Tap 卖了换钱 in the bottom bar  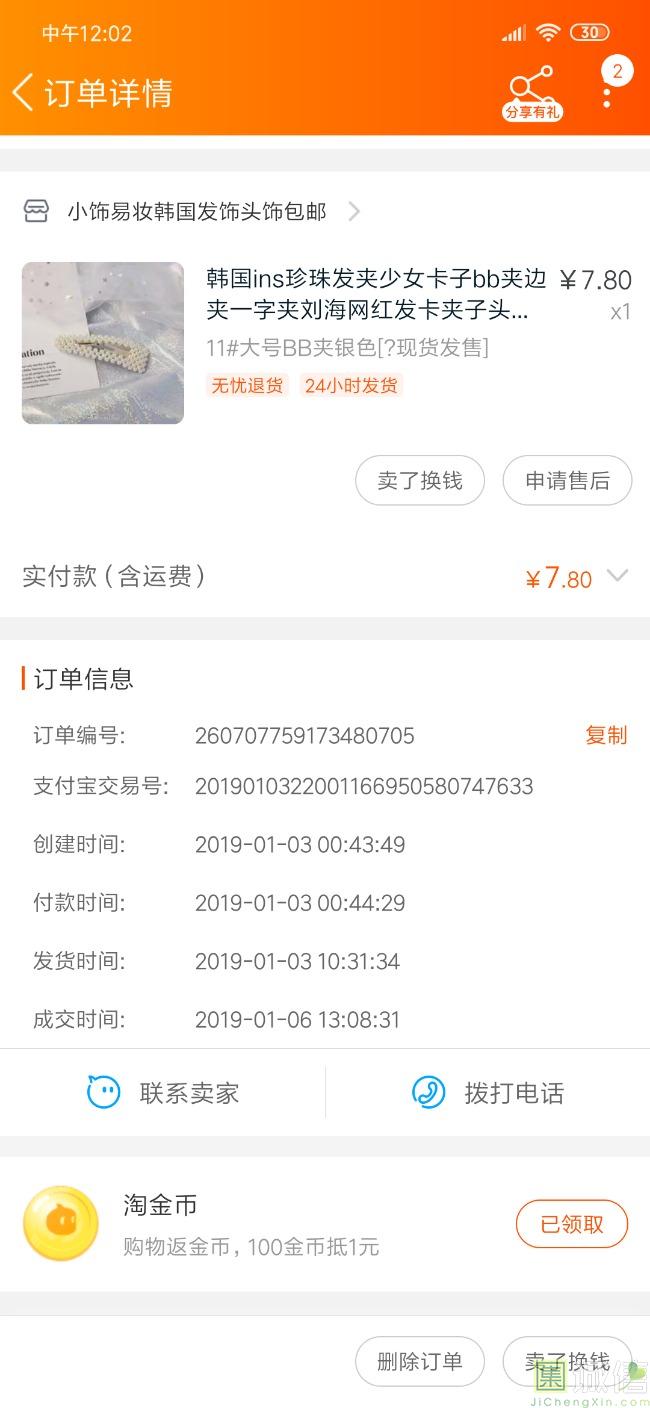pos(567,1361)
